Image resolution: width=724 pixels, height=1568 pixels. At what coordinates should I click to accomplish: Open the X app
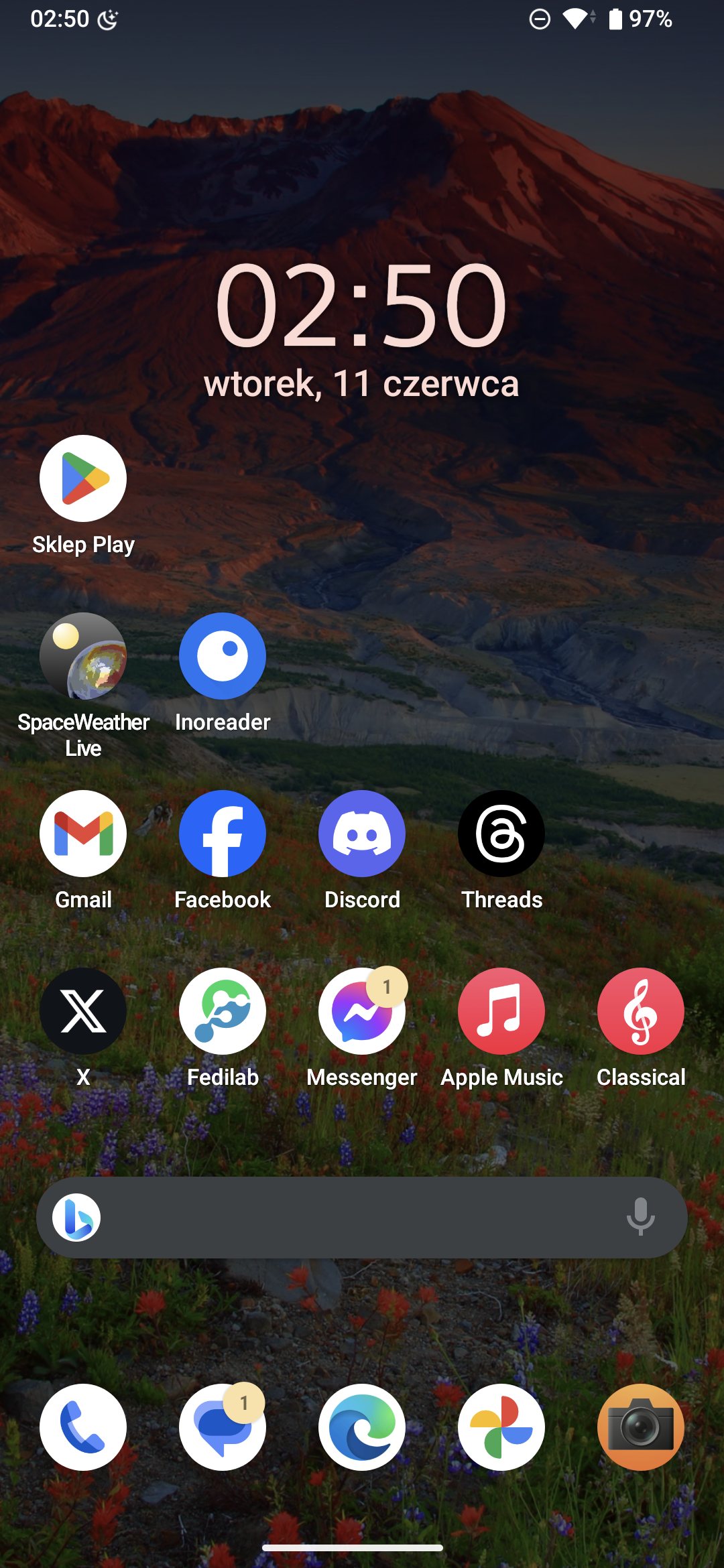83,1011
